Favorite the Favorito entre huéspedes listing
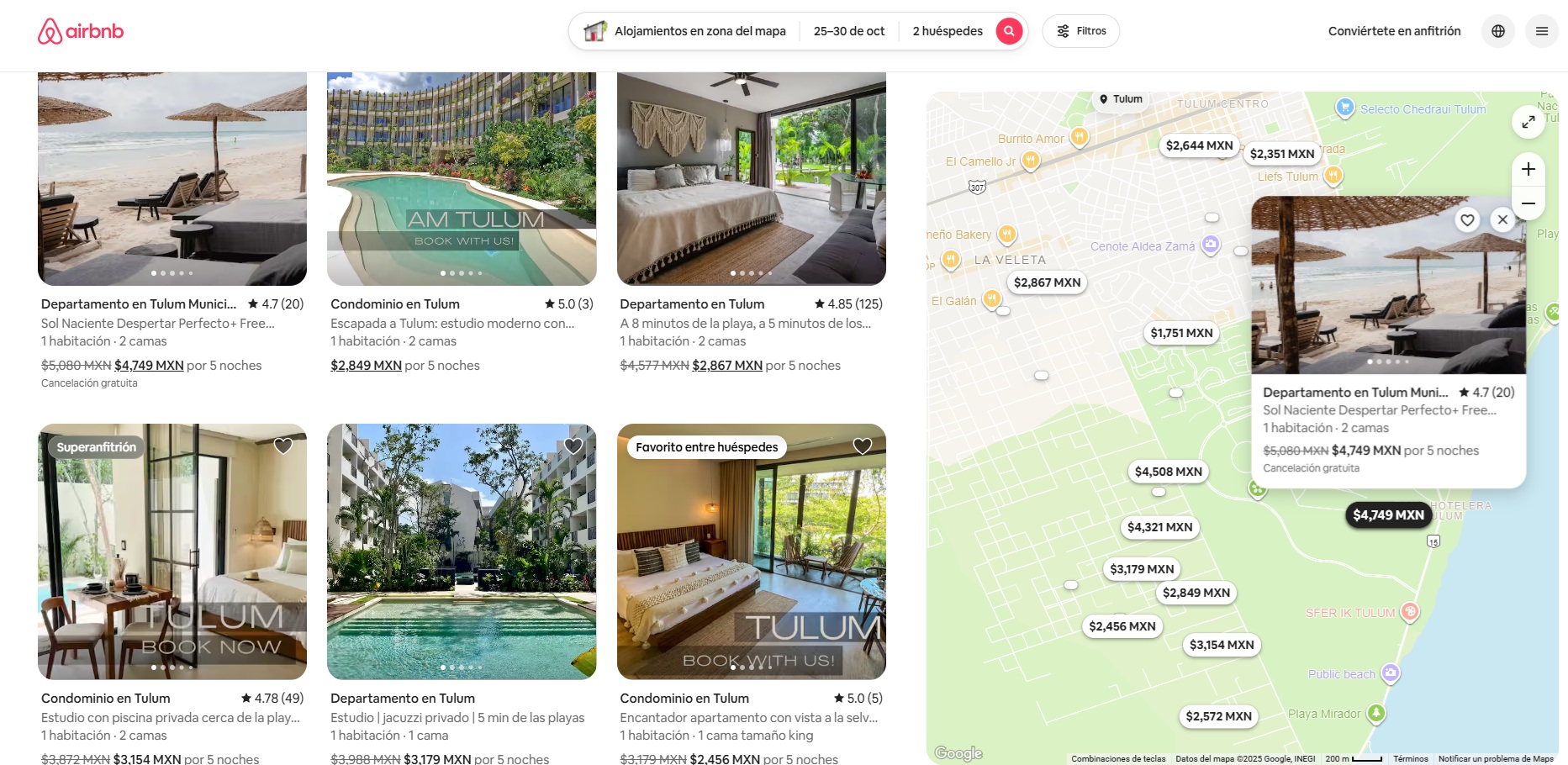 coord(862,446)
